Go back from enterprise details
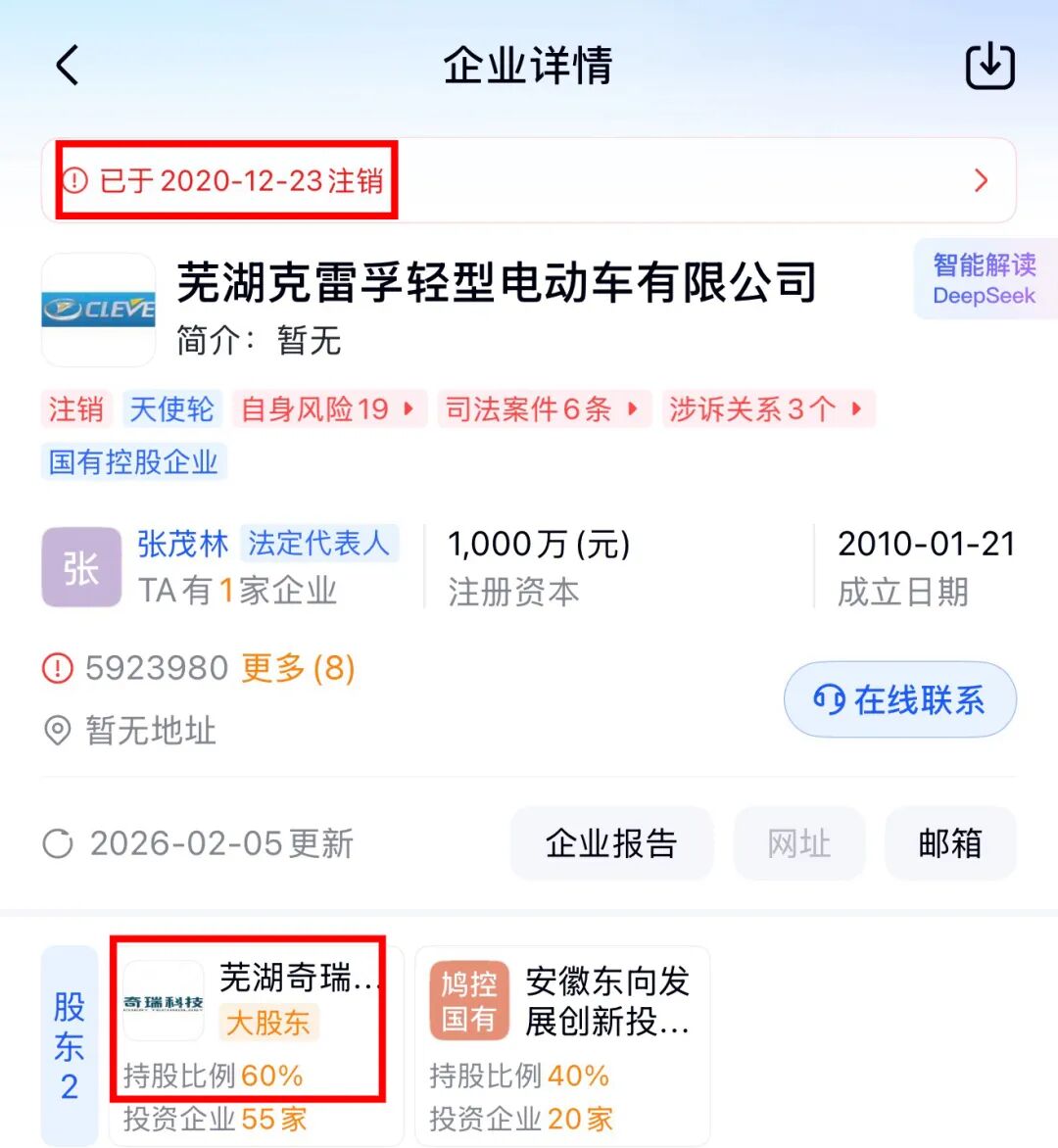The height and width of the screenshot is (1148, 1058). pyautogui.click(x=68, y=66)
